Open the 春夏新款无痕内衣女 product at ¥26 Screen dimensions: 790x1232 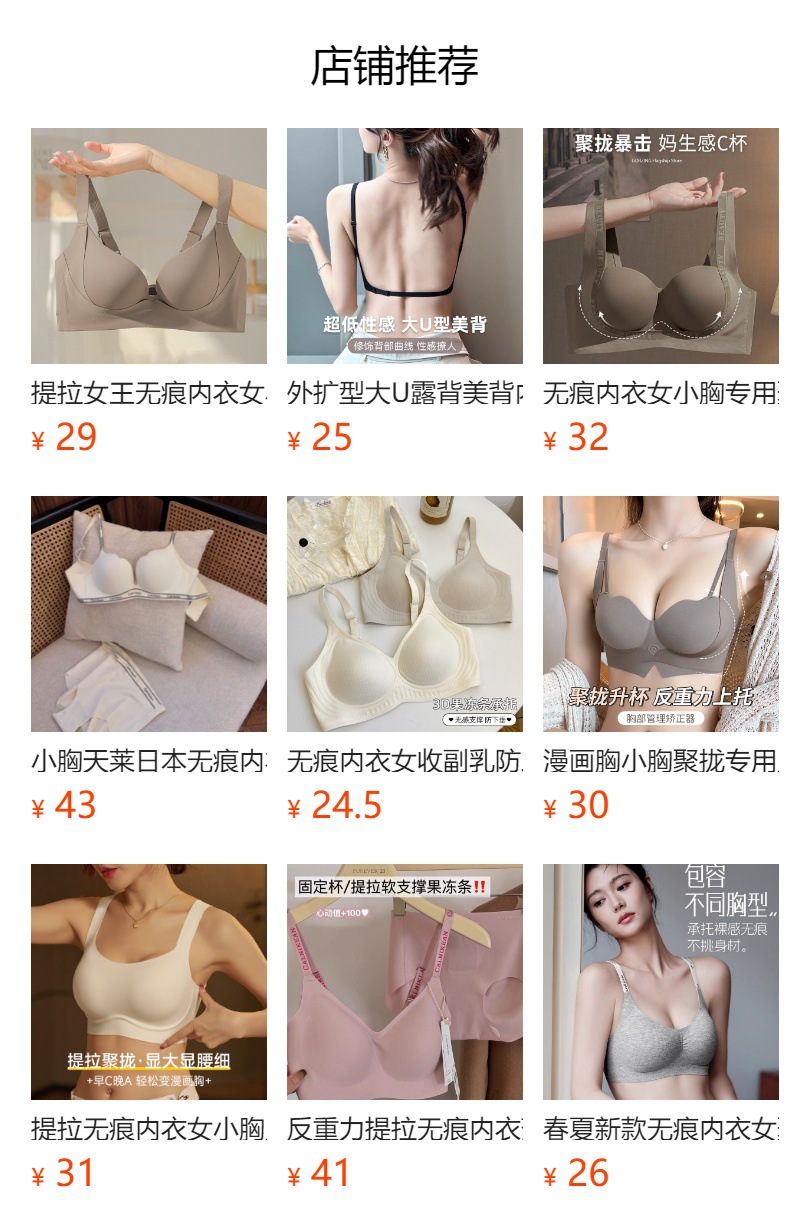point(661,982)
